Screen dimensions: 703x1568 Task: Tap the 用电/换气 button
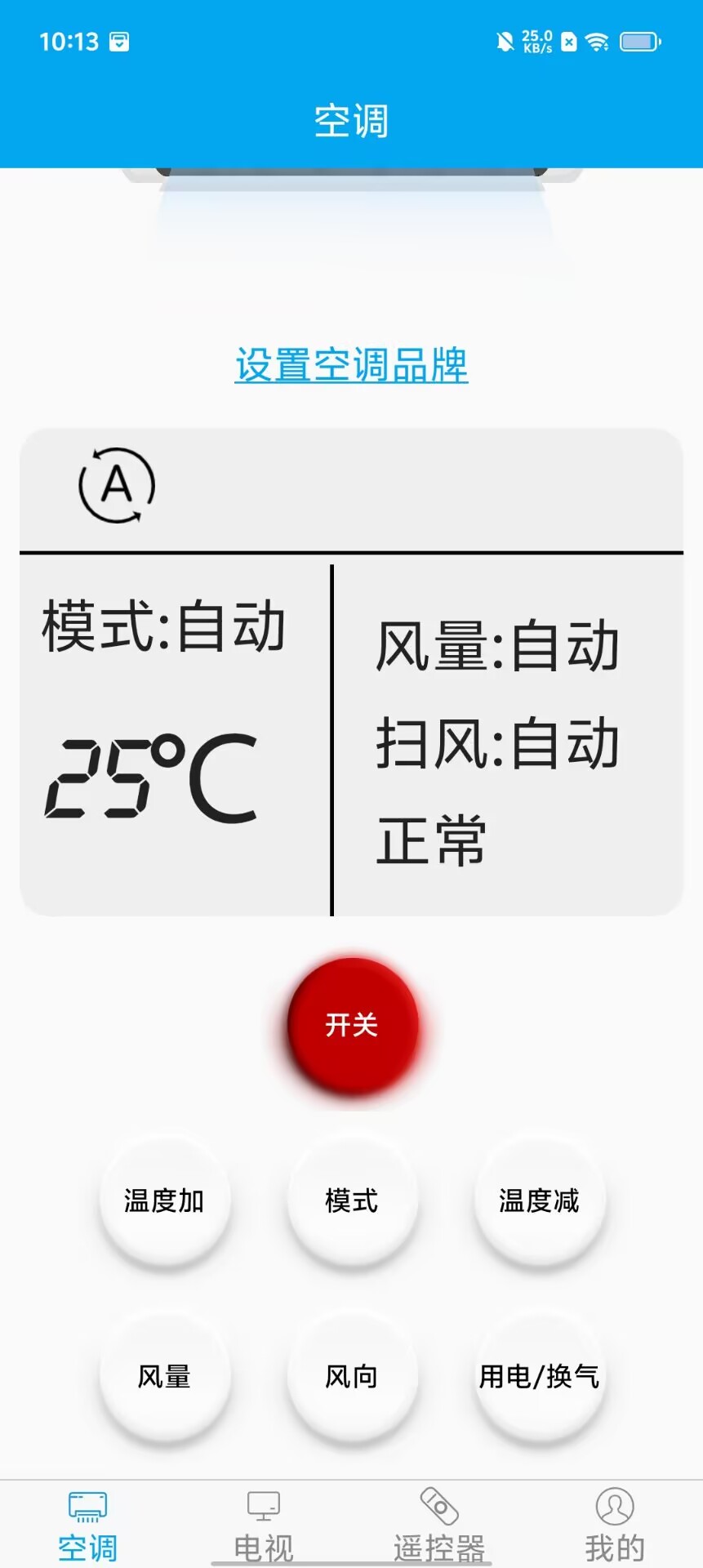(539, 1377)
